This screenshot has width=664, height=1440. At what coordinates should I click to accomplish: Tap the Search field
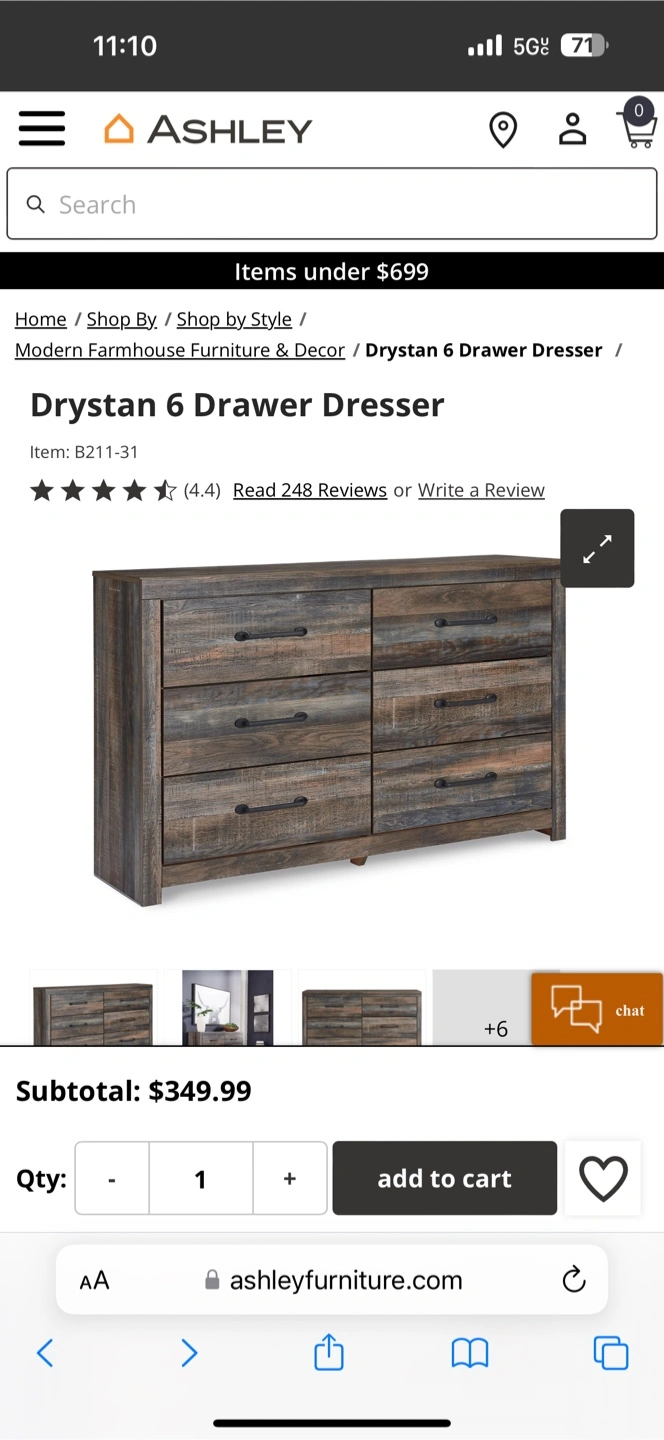(x=332, y=204)
